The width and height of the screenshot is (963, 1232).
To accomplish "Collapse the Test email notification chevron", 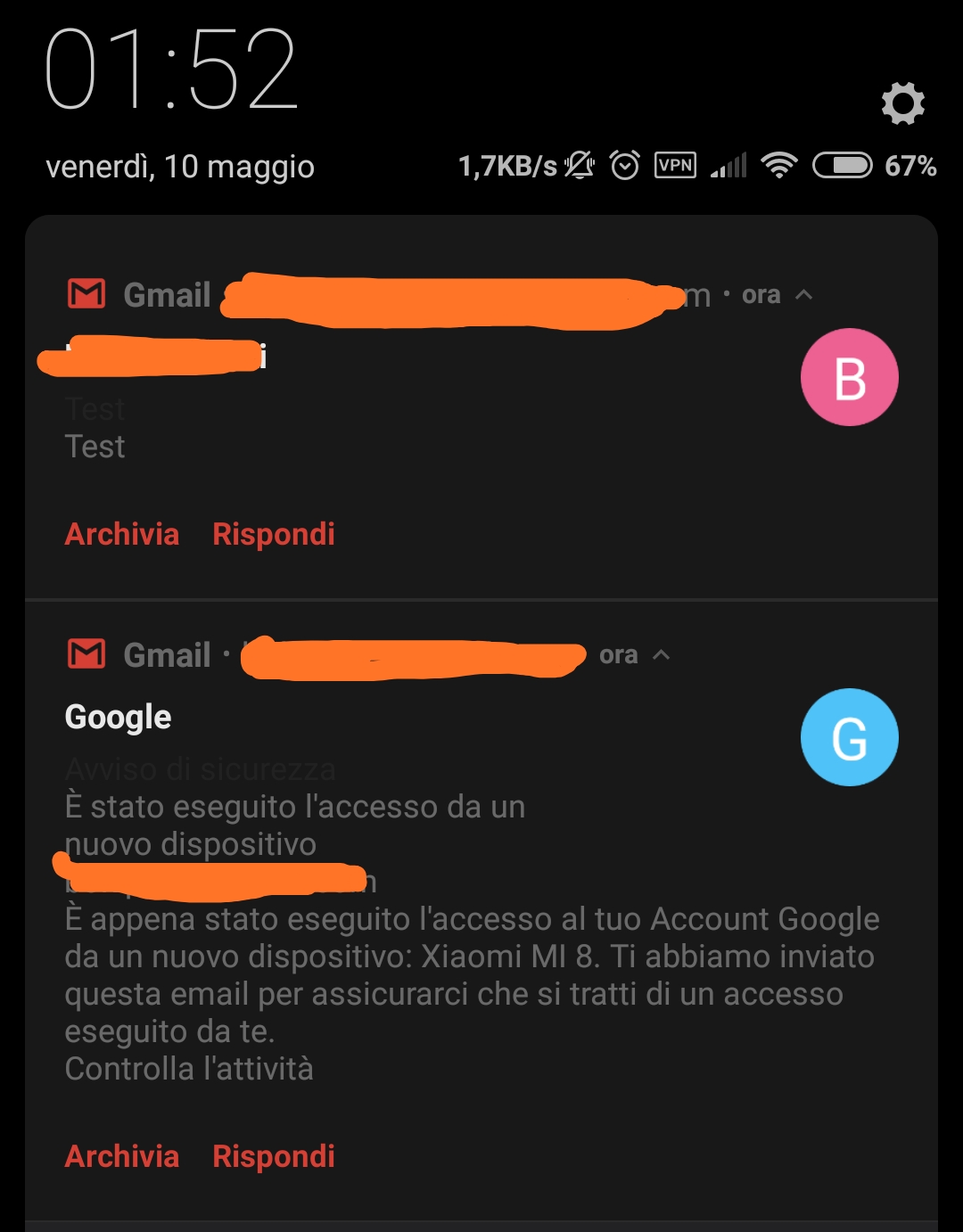I will pos(803,294).
